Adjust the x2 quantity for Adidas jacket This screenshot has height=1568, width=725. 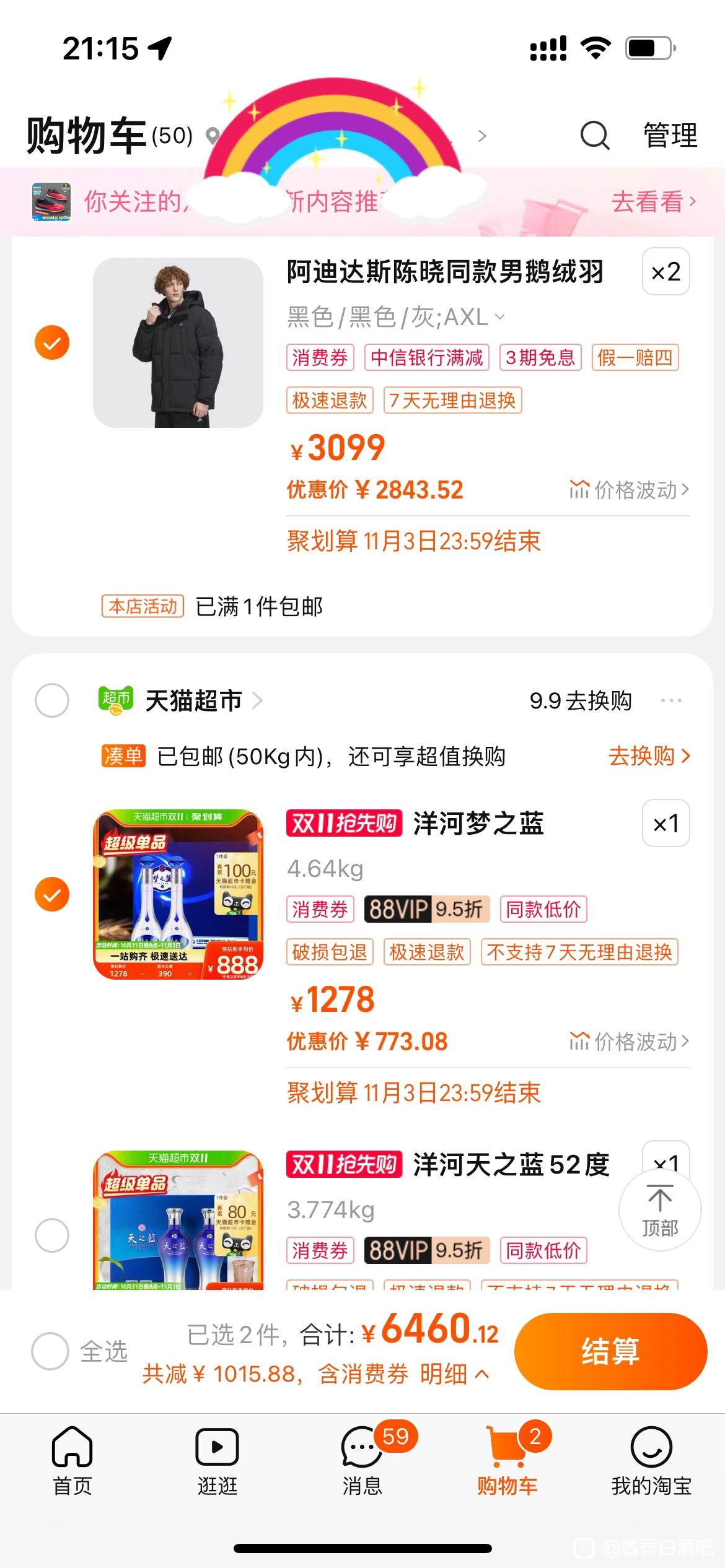[x=666, y=272]
